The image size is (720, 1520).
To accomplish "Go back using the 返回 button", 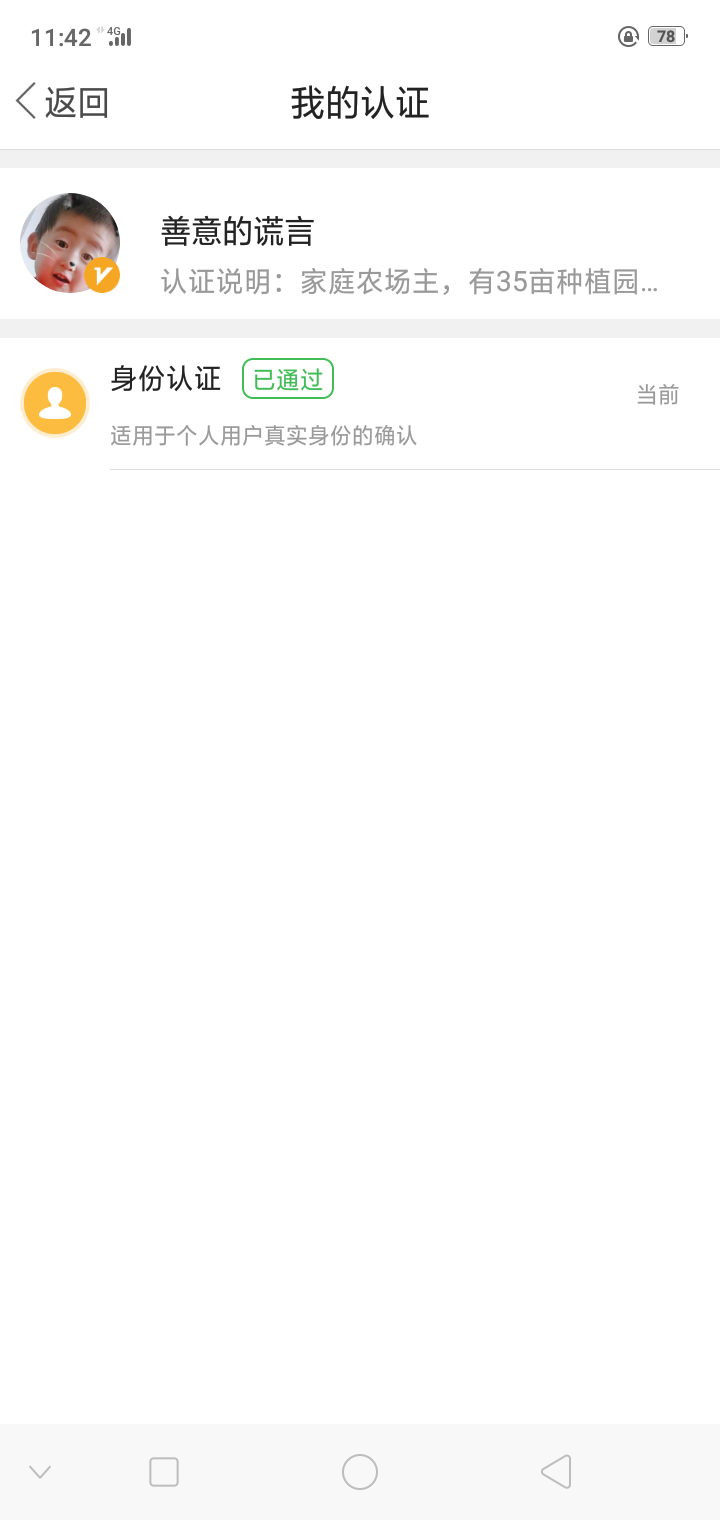I will pos(62,102).
